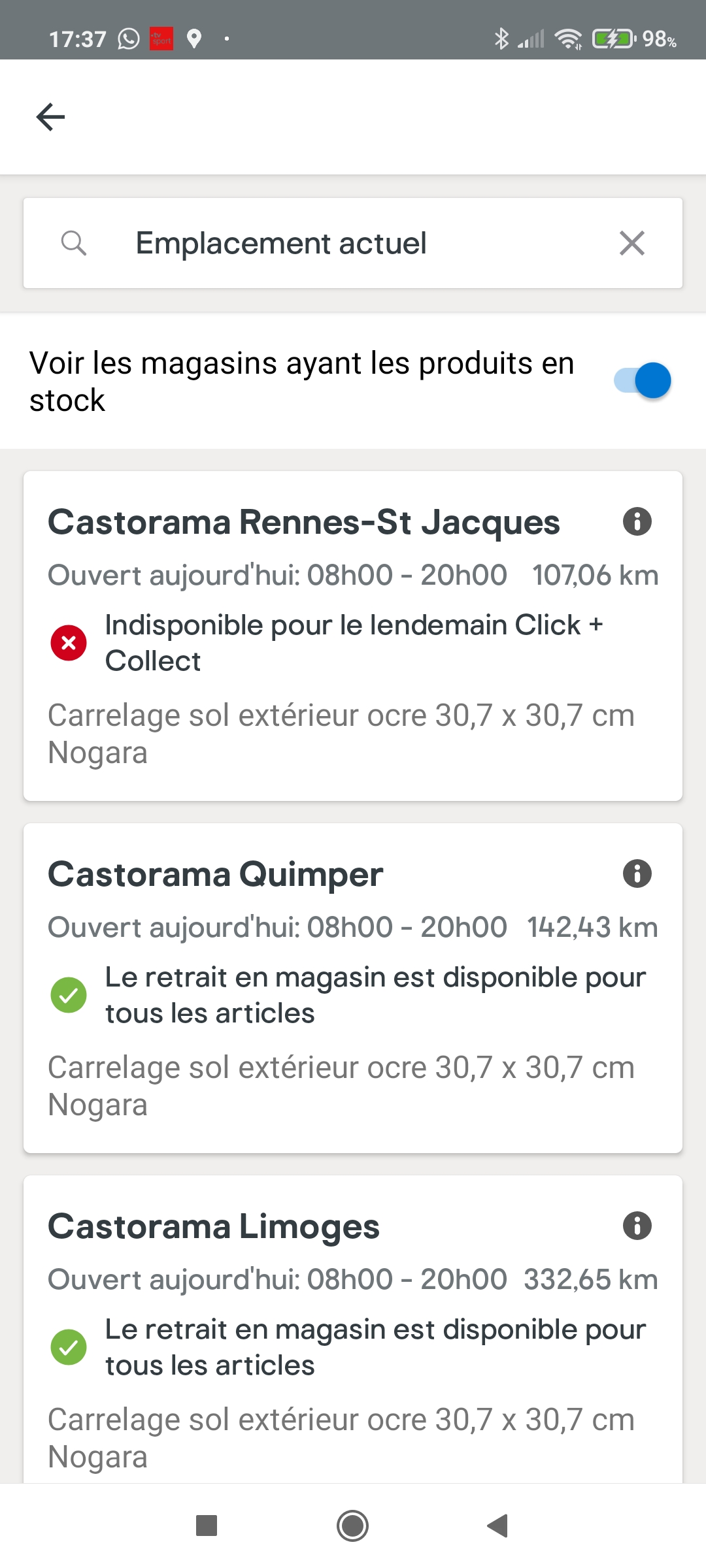This screenshot has height=1568, width=706.
Task: Open info for Castorama Rennes-St Jacques
Action: 637,521
